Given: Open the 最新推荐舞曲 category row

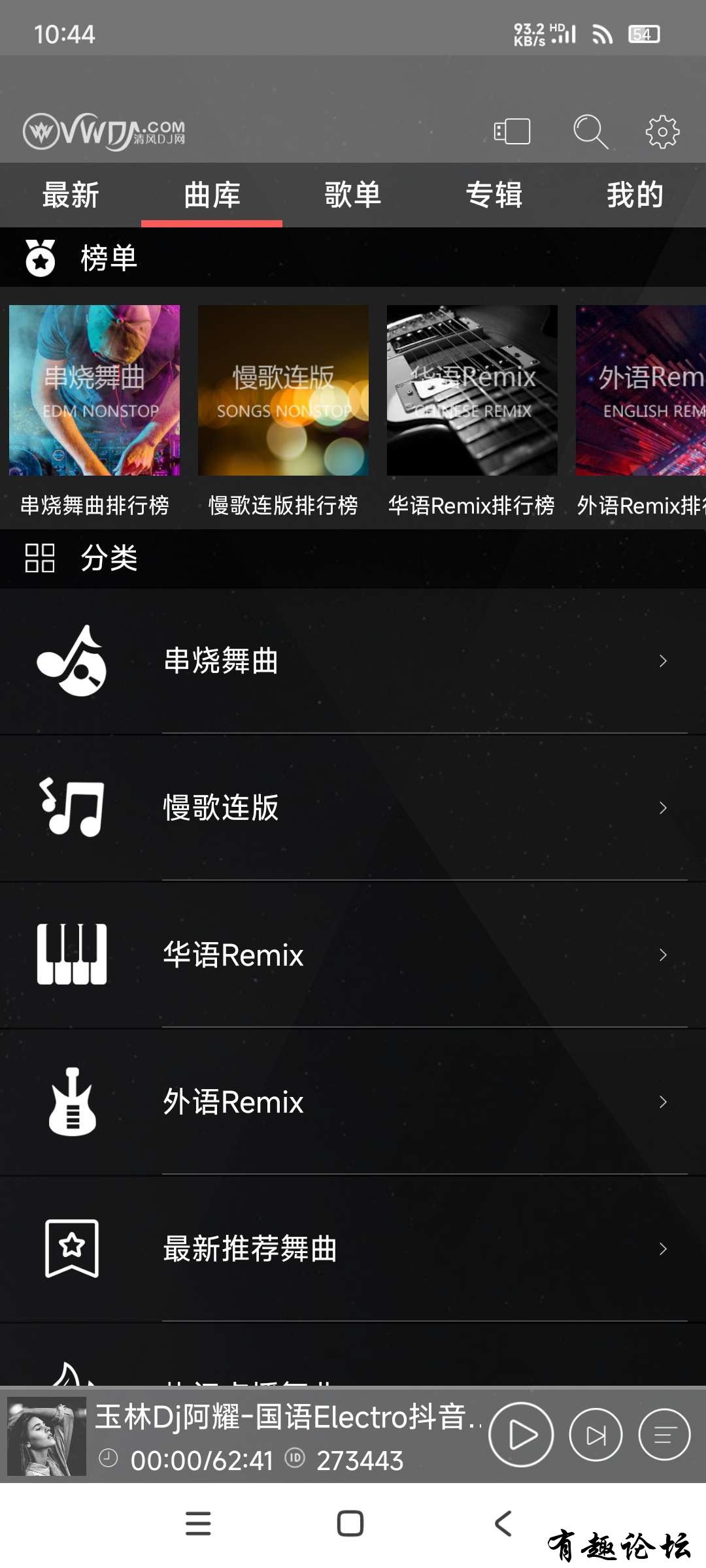Looking at the screenshot, I should (x=353, y=1249).
